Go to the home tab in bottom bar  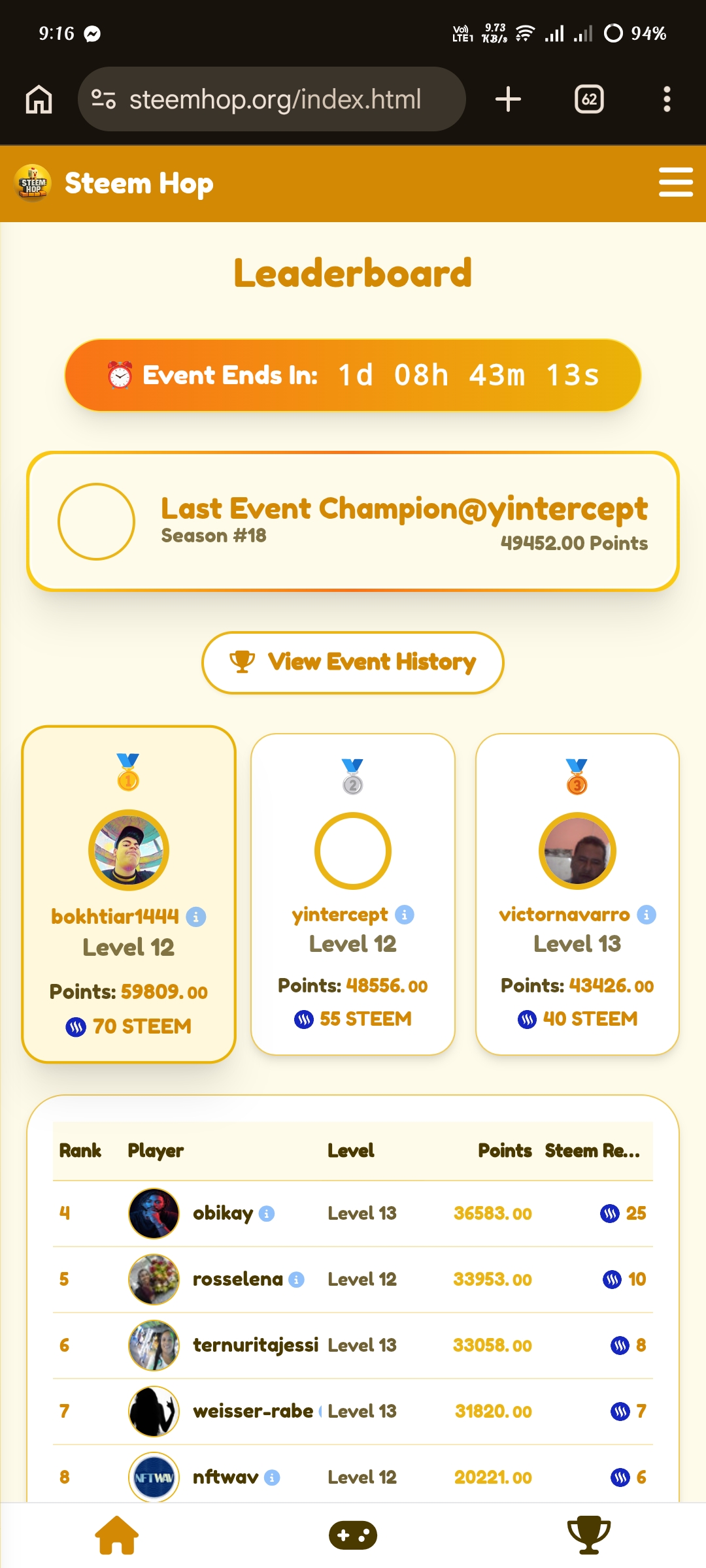coord(117,1535)
